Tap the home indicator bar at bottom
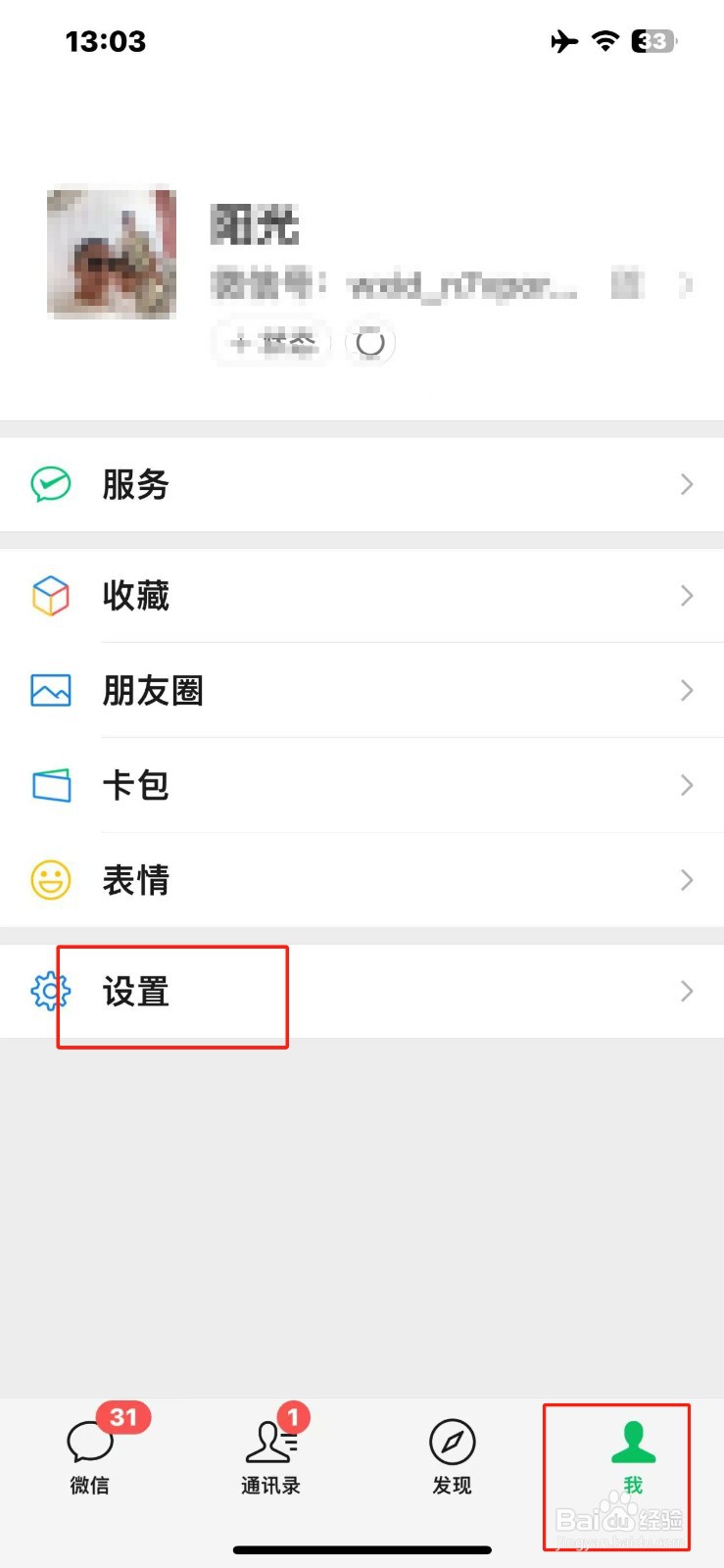Screen dimensions: 724x1568 [362, 1550]
